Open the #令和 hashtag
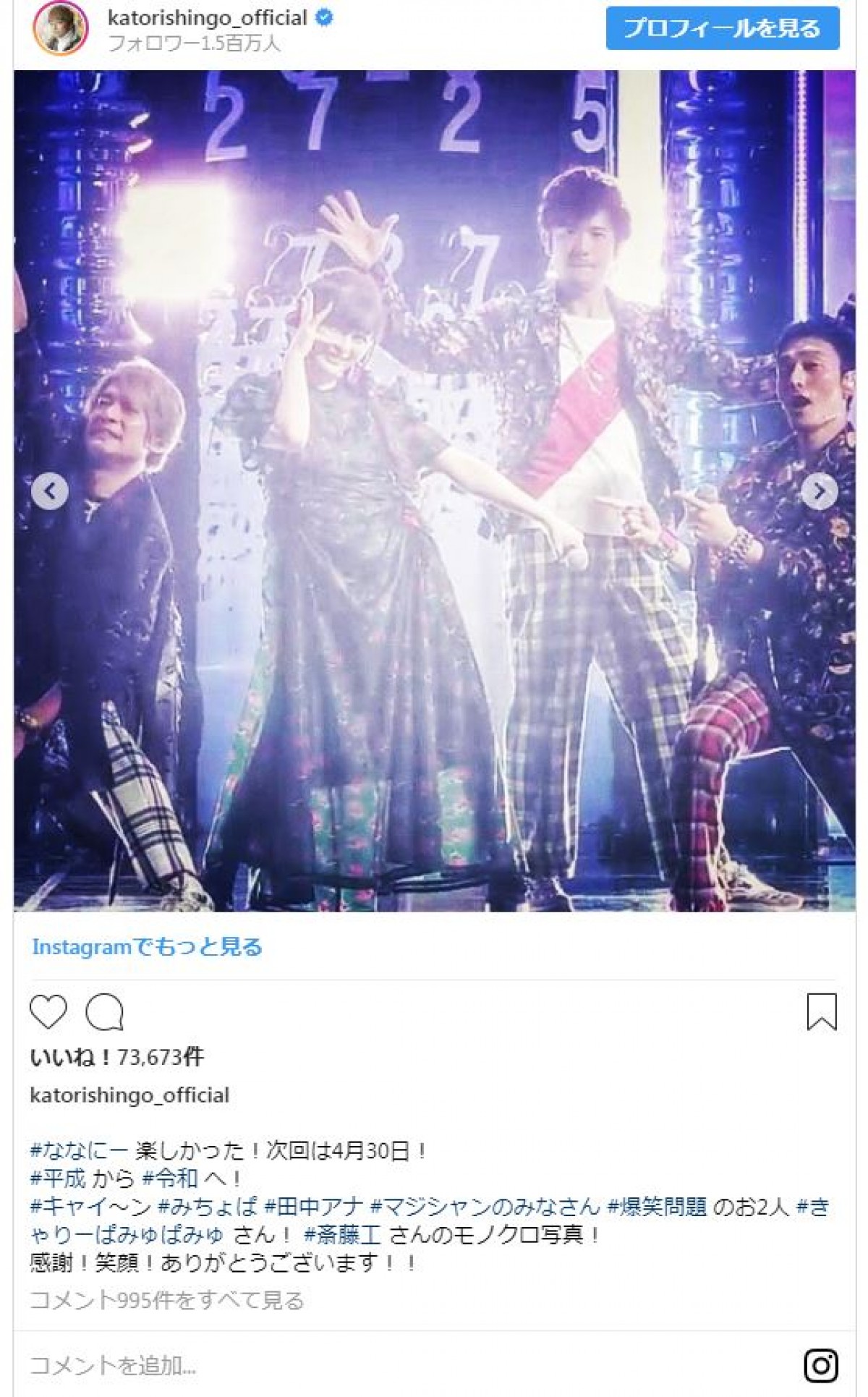 click(169, 1179)
